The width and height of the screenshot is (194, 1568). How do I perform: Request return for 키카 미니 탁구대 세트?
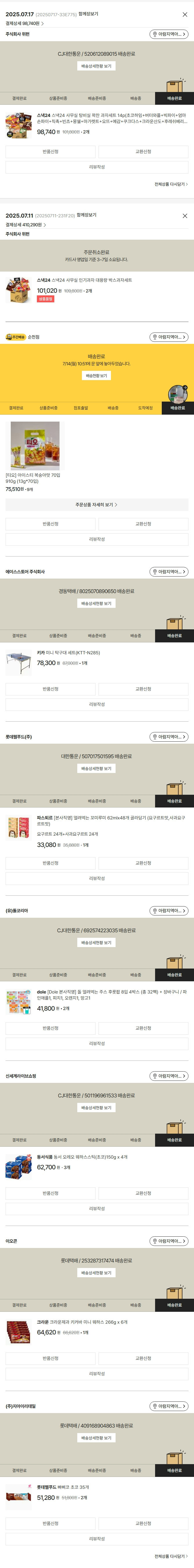coord(51,689)
